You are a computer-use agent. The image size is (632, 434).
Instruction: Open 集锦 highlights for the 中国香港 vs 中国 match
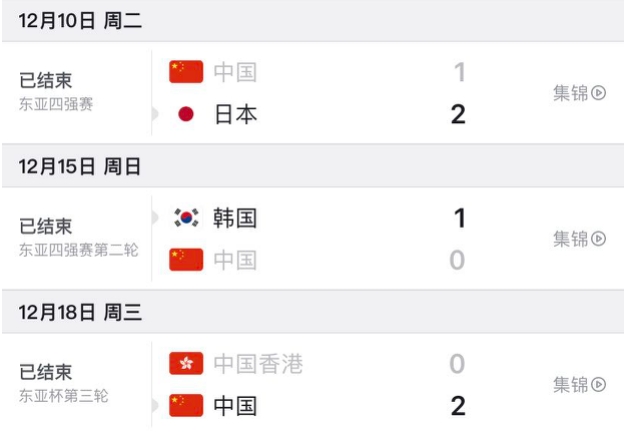(579, 385)
